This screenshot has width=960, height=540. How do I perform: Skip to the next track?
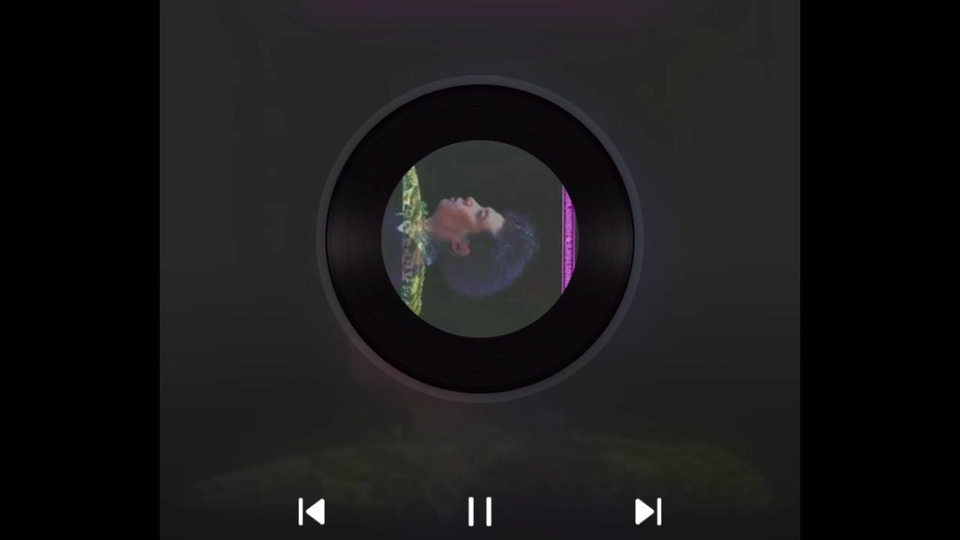point(648,512)
